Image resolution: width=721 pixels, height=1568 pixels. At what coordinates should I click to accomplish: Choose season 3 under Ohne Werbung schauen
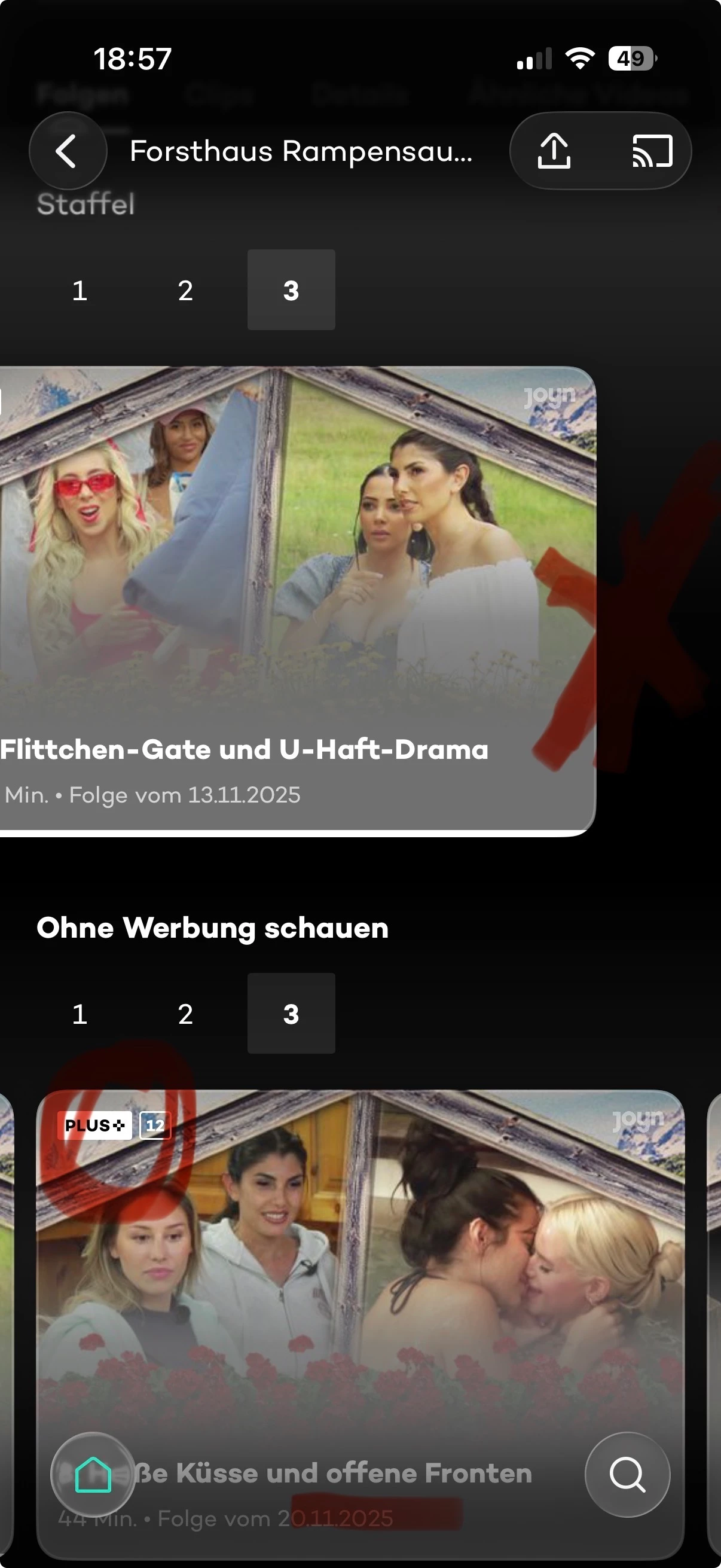click(291, 1014)
